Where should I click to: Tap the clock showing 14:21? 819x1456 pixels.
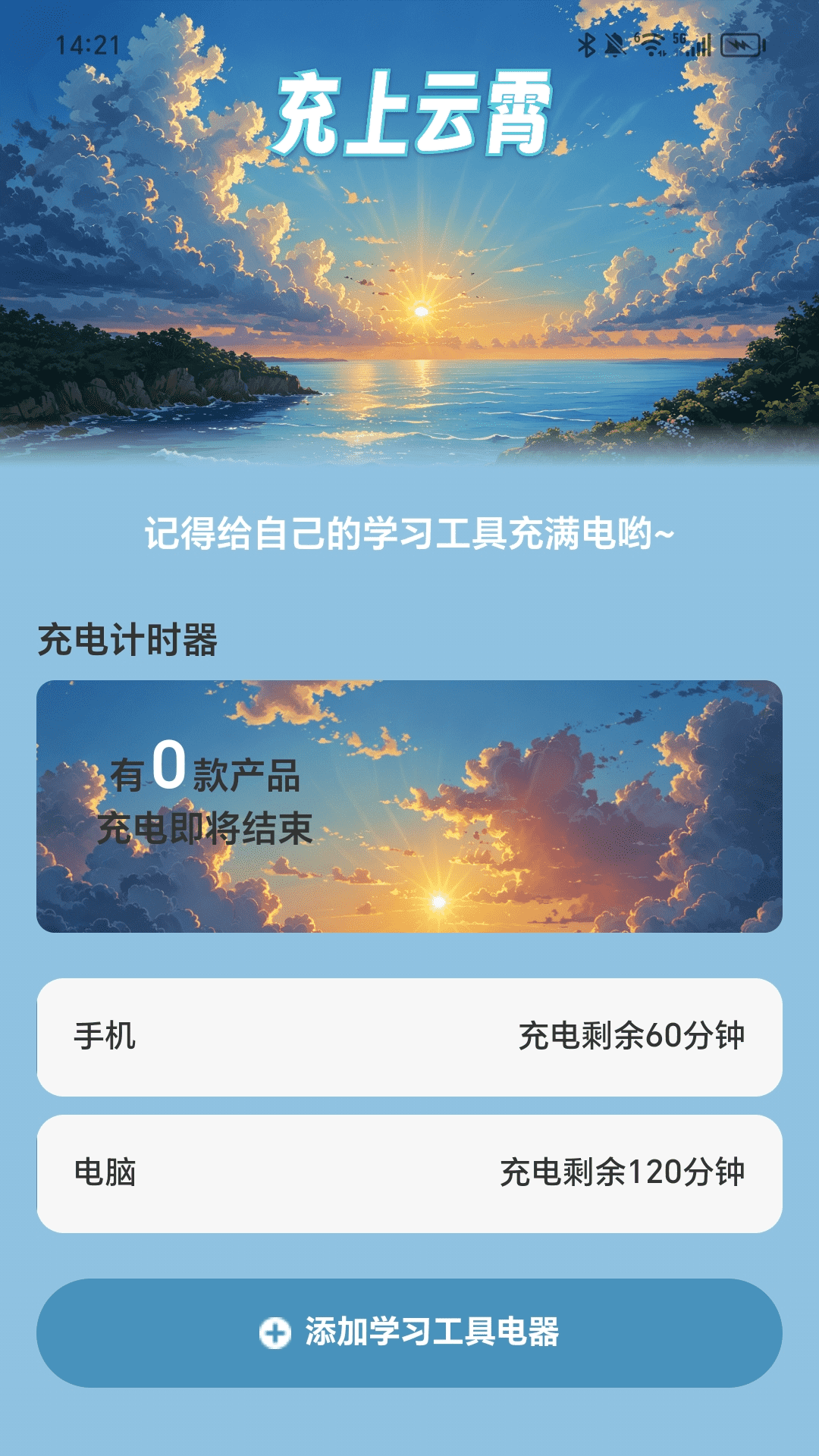[86, 44]
